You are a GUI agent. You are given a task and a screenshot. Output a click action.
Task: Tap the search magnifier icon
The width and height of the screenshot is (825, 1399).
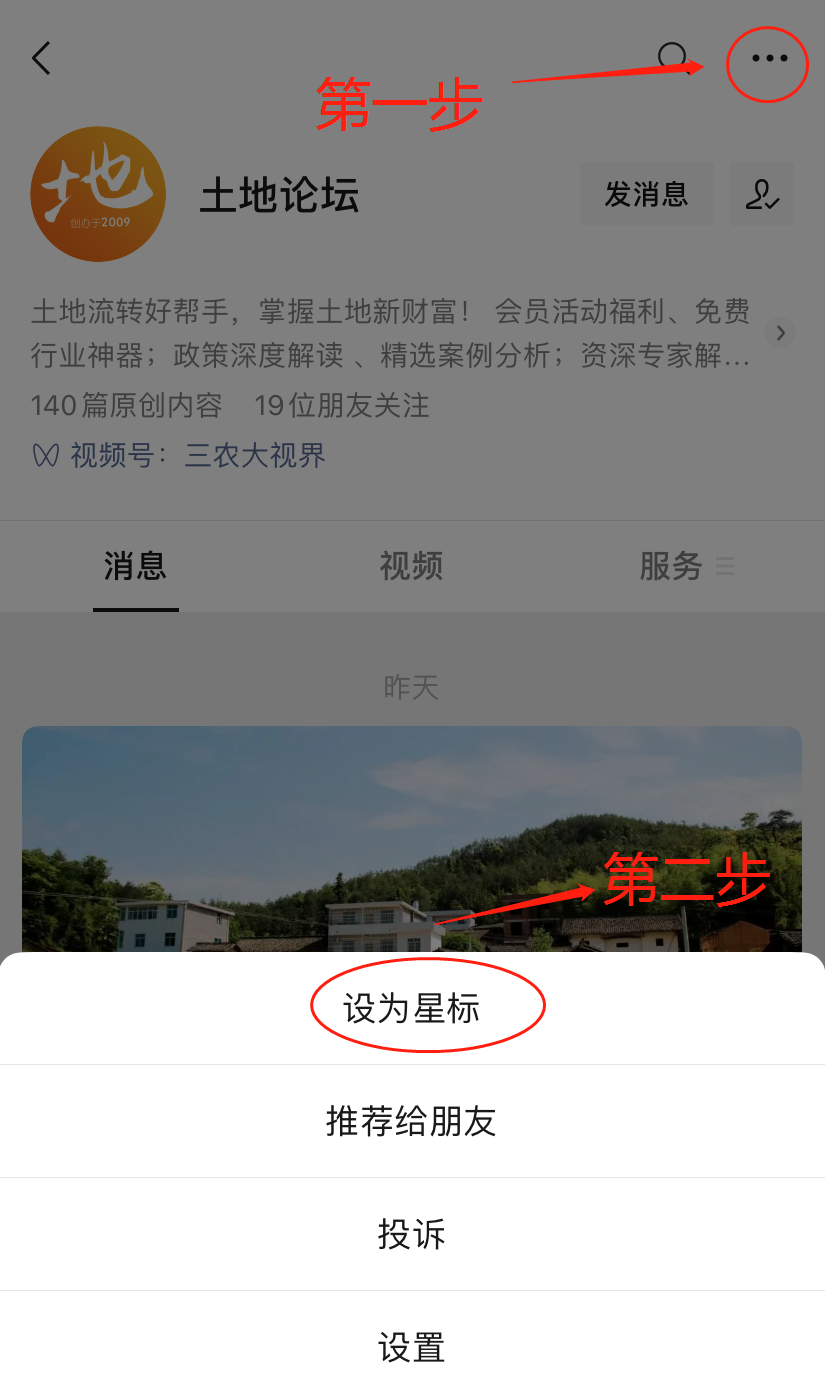pos(673,59)
